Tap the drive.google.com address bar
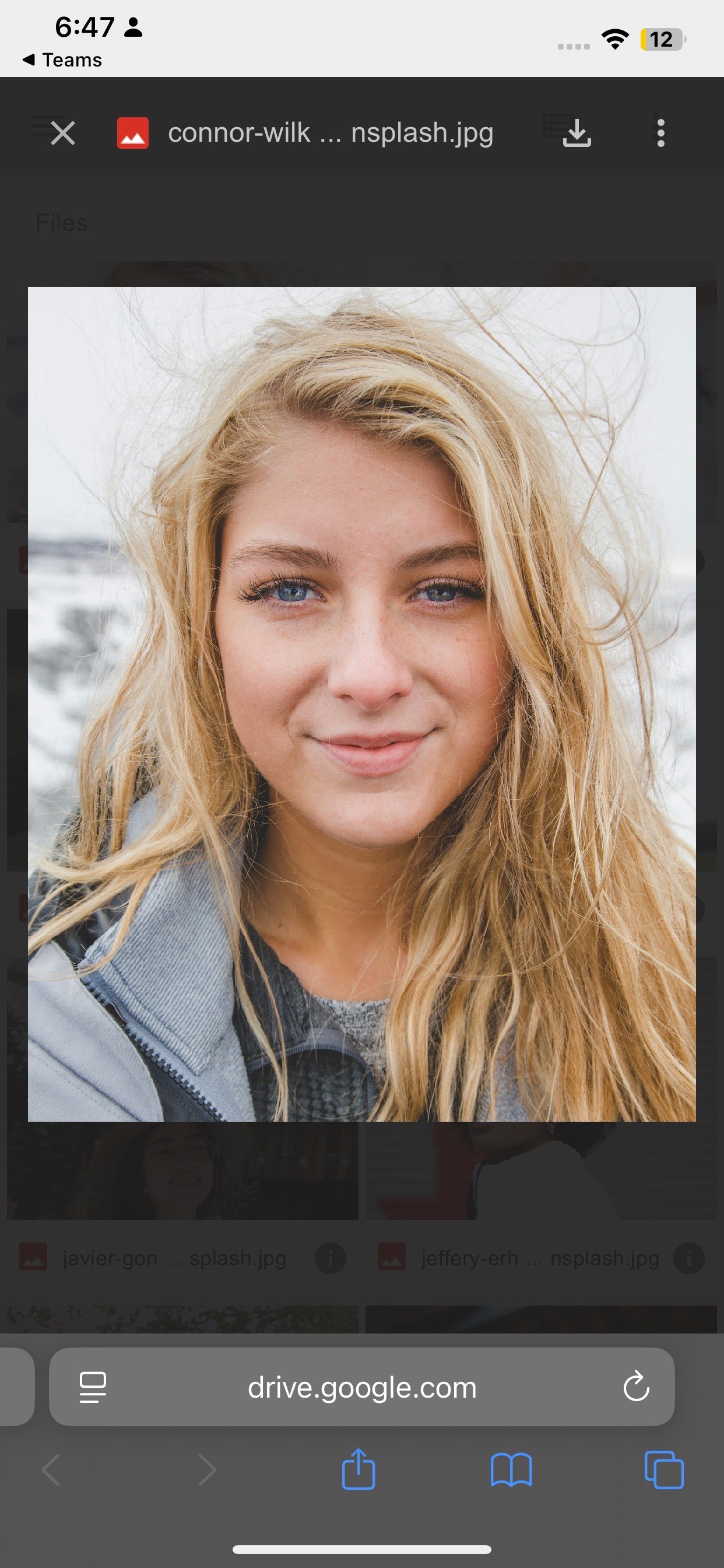 tap(361, 1388)
